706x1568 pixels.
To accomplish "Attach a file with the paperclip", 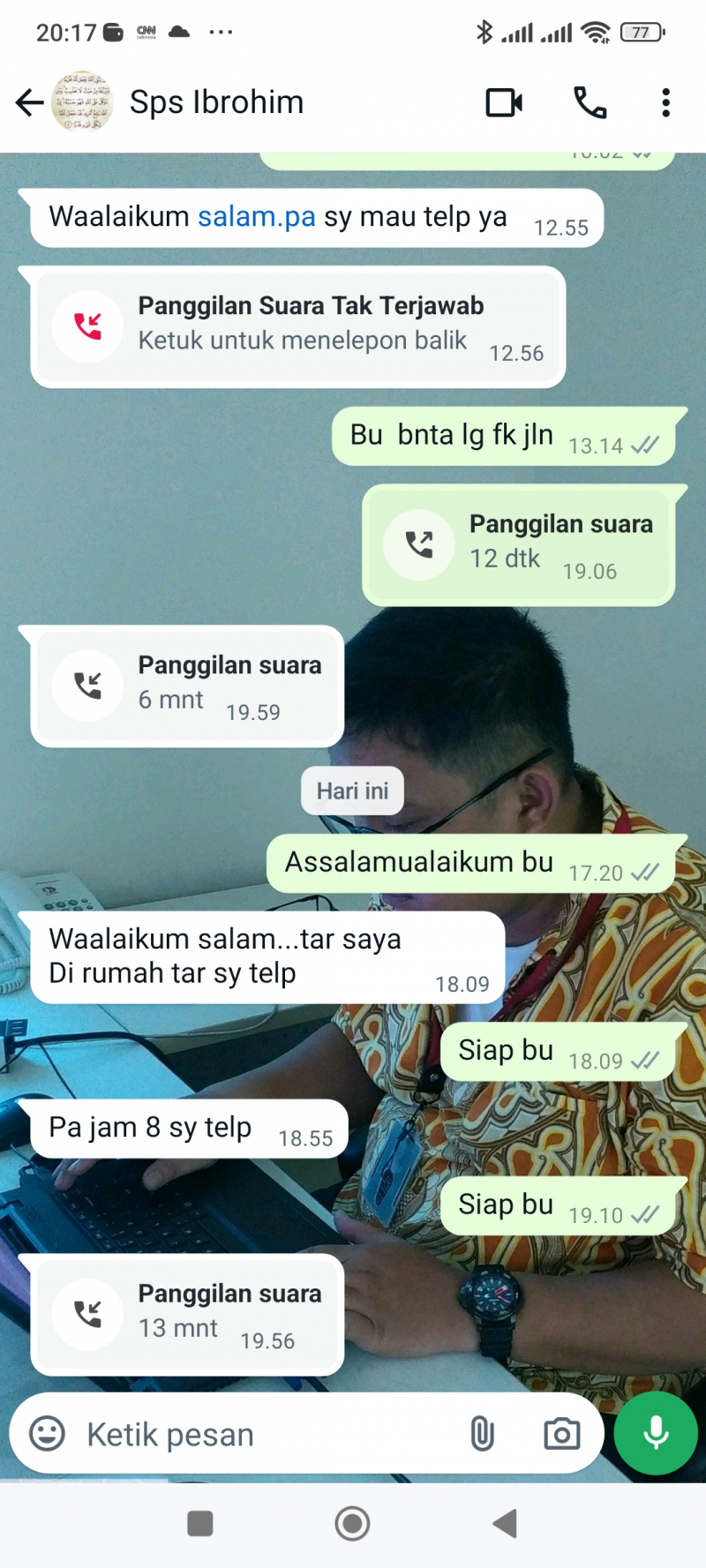I will click(x=482, y=1434).
